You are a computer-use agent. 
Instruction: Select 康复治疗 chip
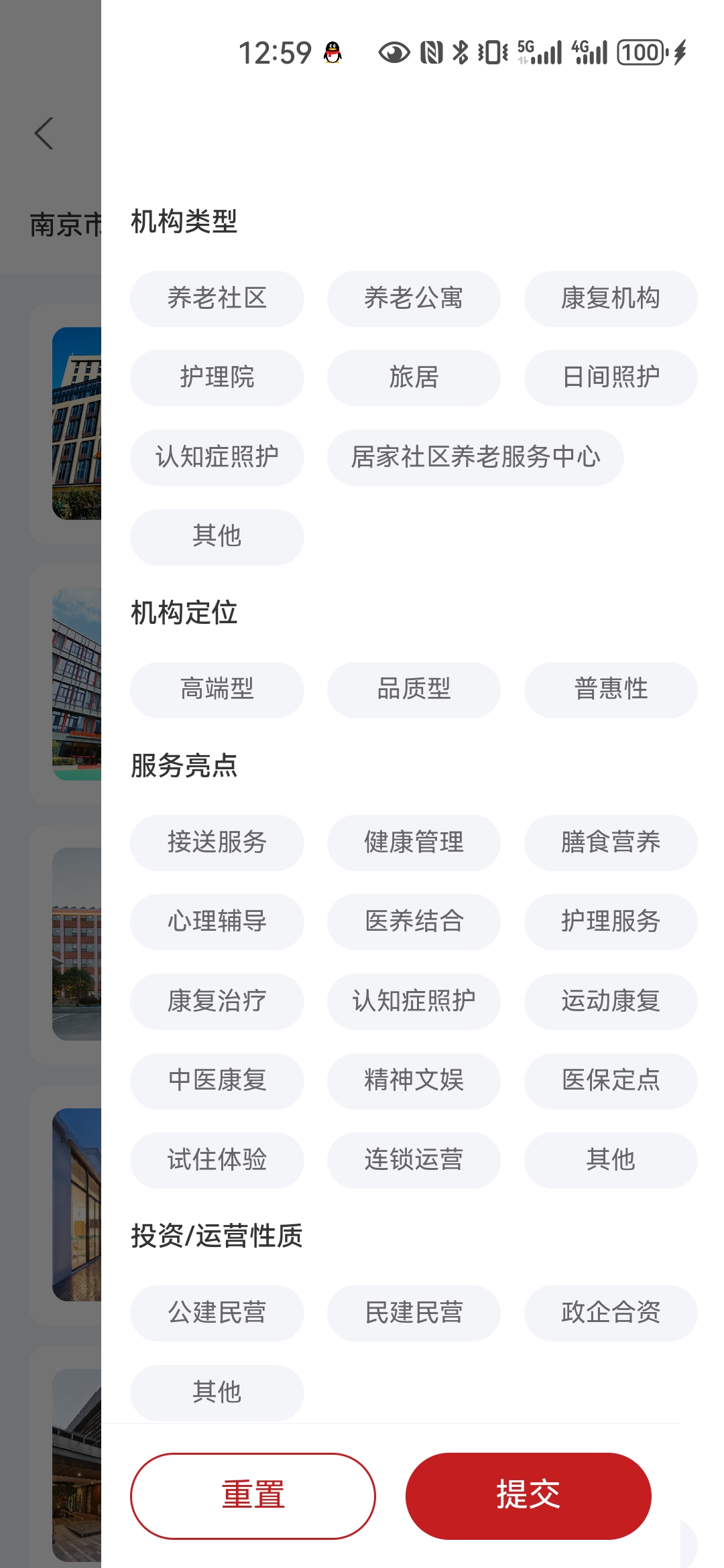coord(217,1001)
